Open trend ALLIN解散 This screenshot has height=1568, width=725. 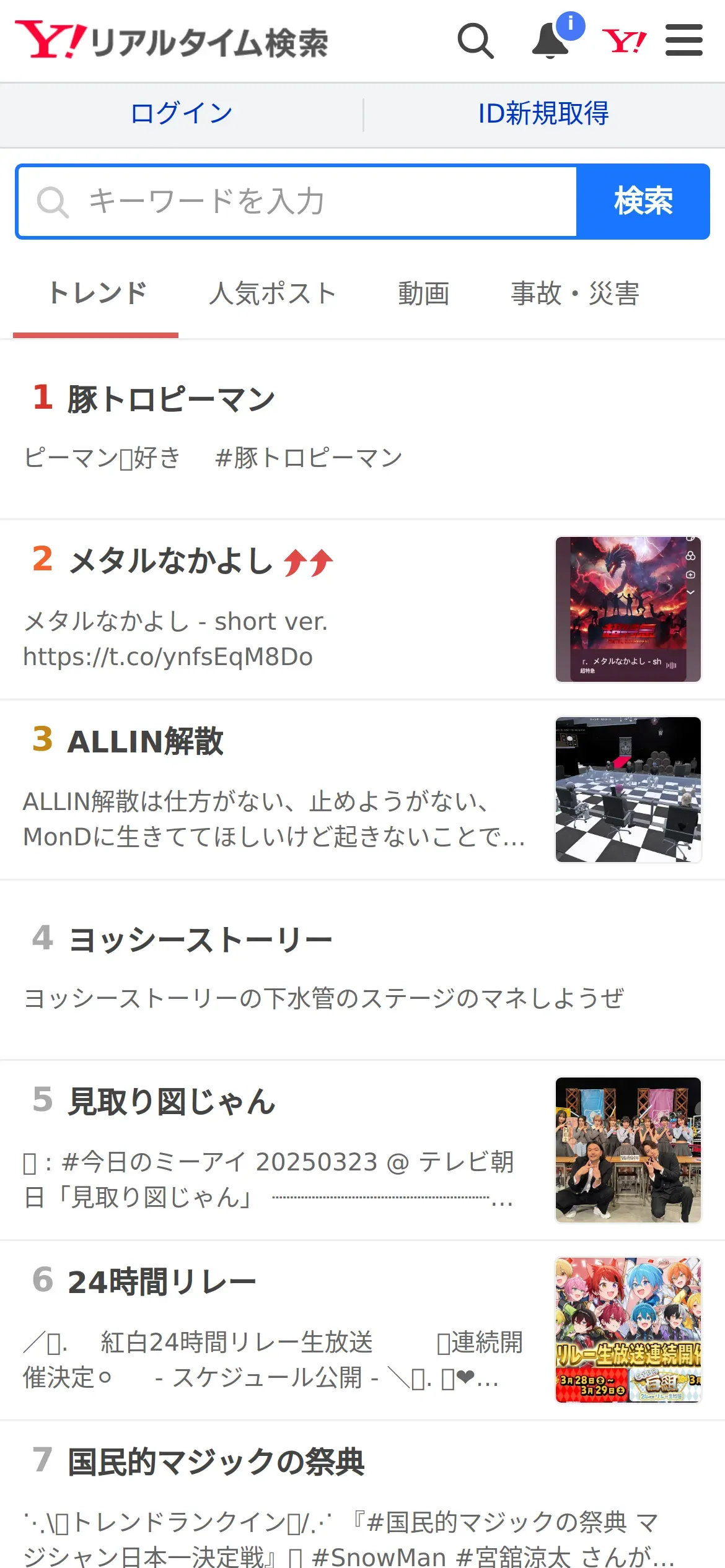coord(362,790)
